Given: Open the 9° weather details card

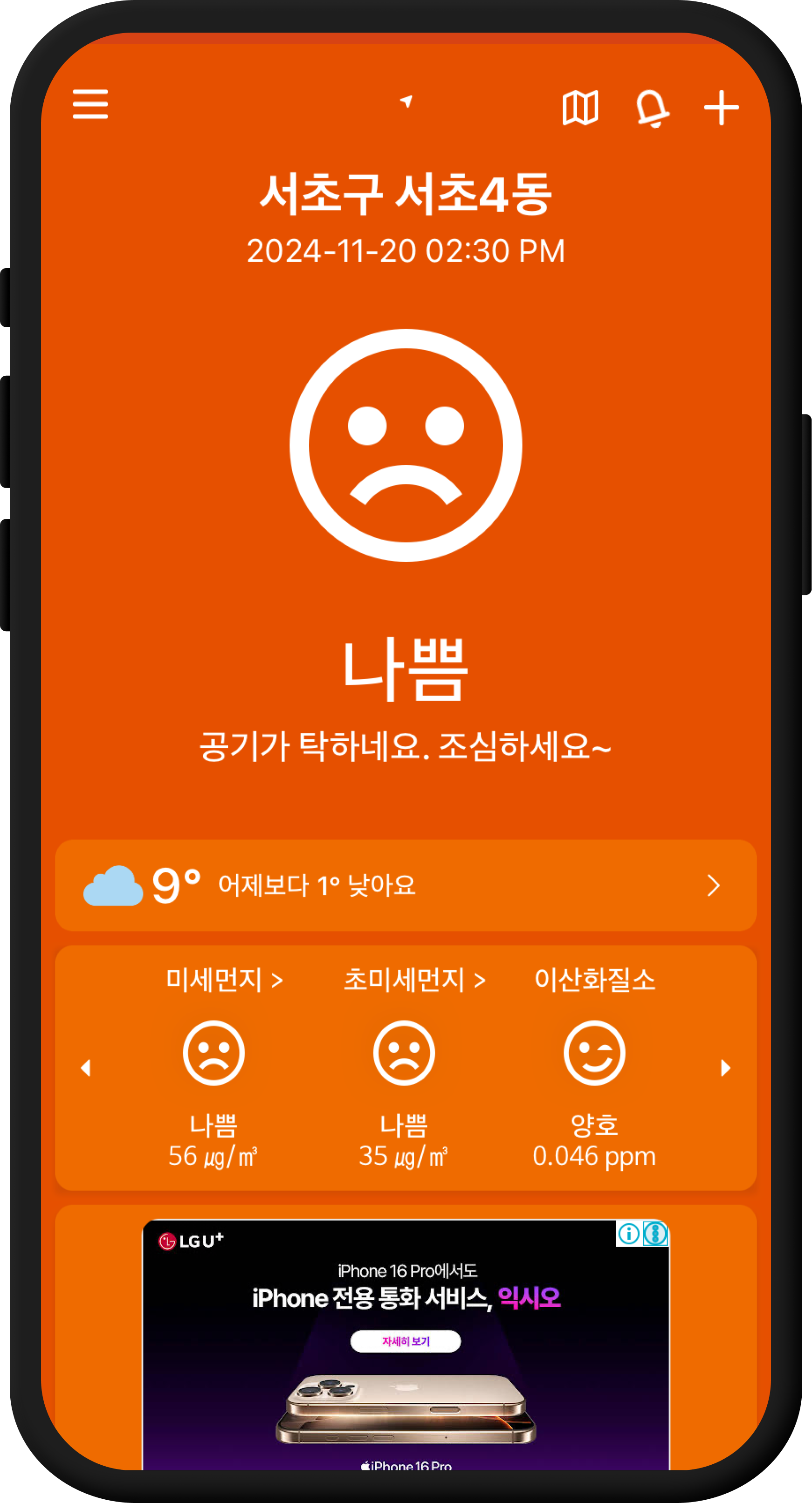Looking at the screenshot, I should 406,885.
